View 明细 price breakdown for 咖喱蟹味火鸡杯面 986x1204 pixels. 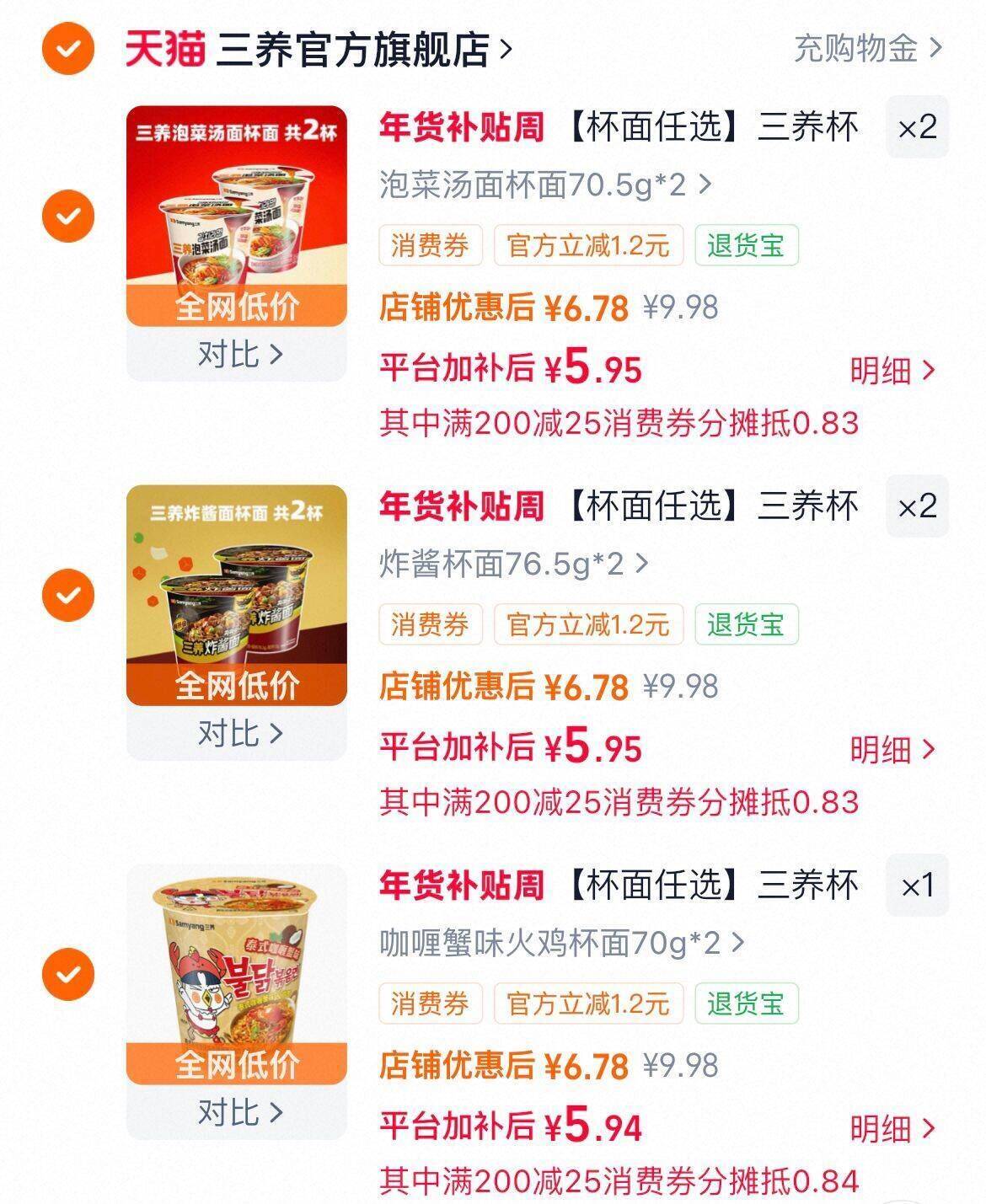pos(892,1128)
